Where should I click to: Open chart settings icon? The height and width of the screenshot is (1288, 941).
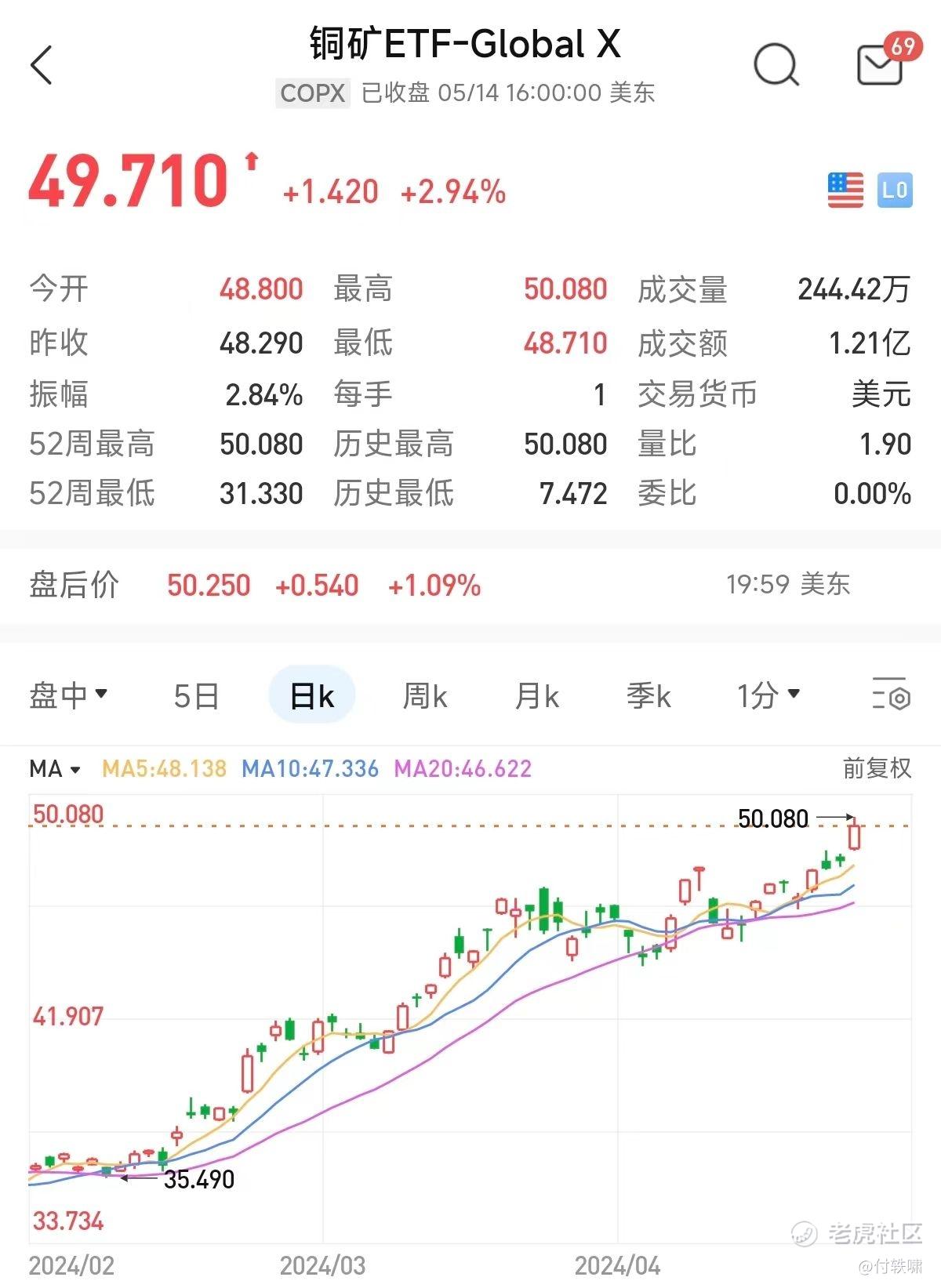(x=891, y=694)
